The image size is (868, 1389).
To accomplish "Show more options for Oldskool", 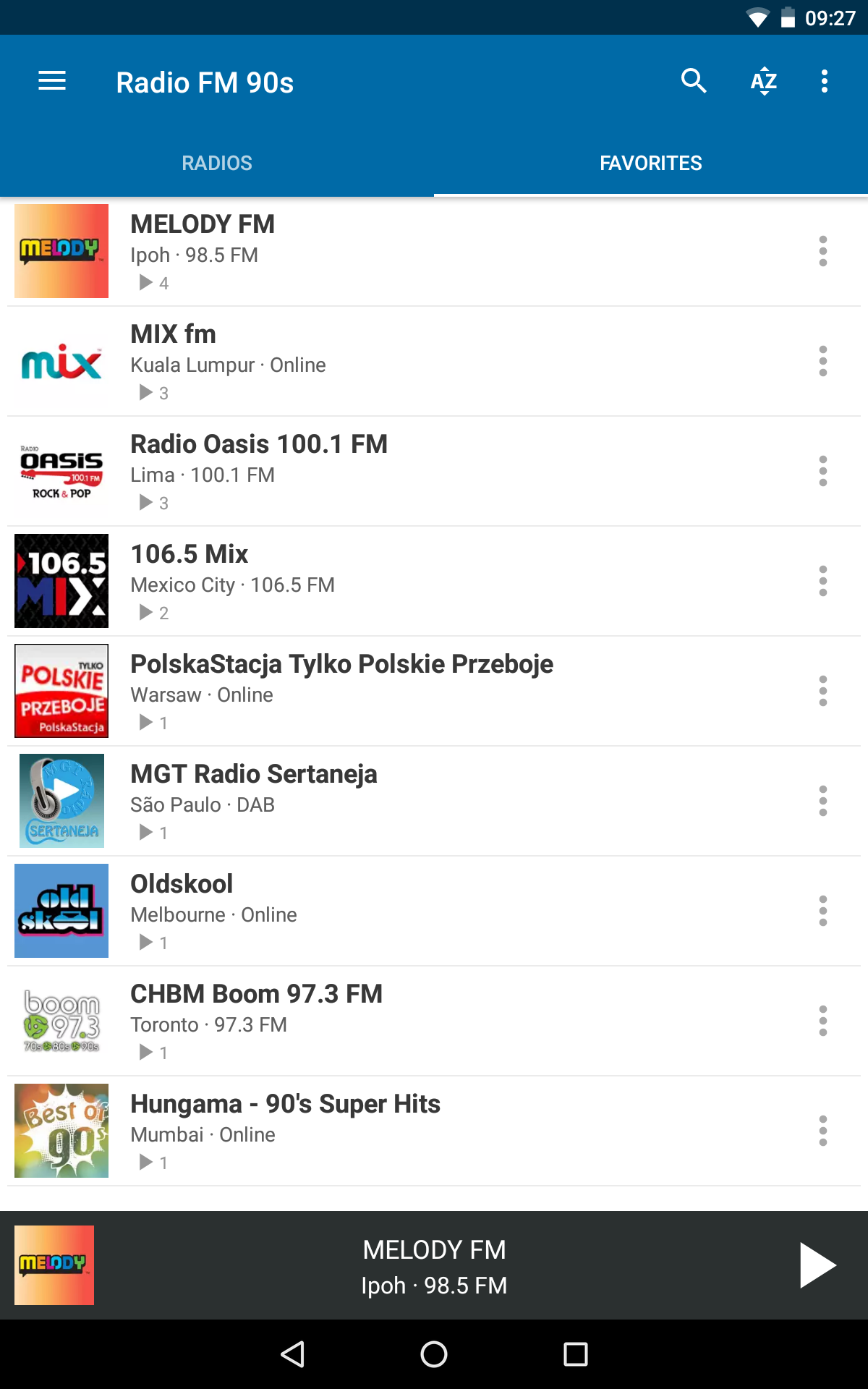I will click(822, 911).
